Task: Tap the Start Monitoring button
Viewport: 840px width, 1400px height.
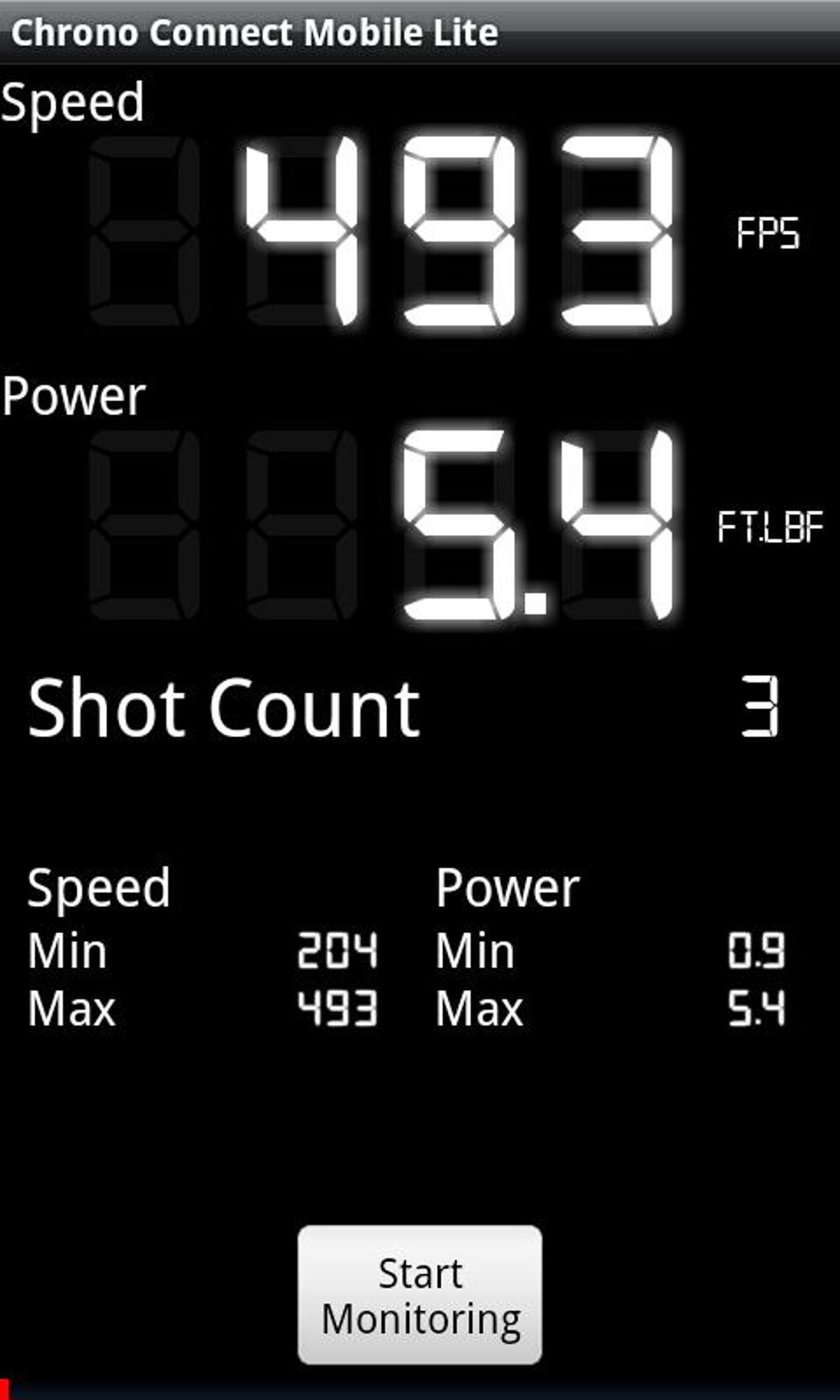Action: (420, 1295)
